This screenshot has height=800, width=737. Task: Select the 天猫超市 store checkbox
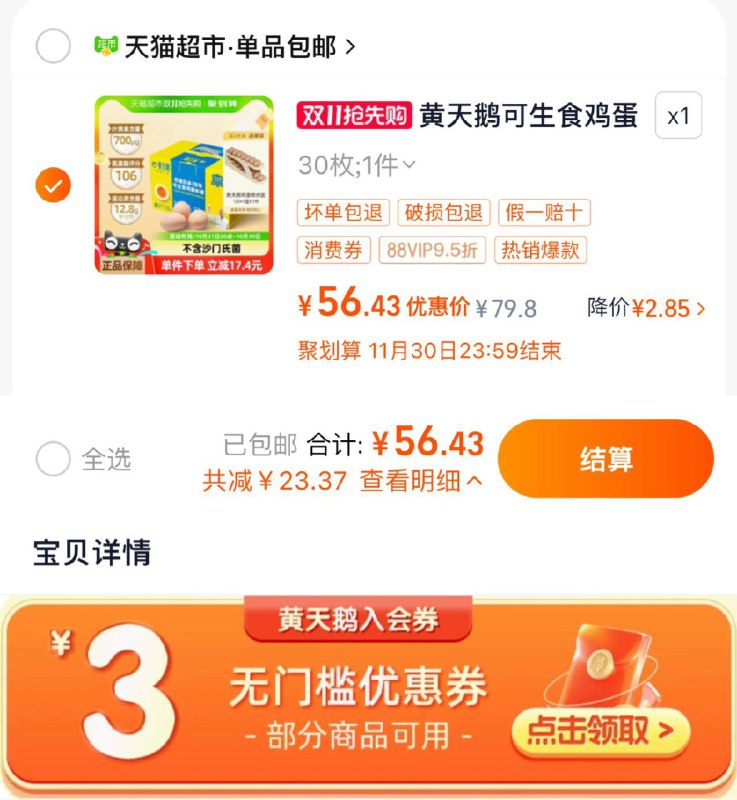[53, 46]
